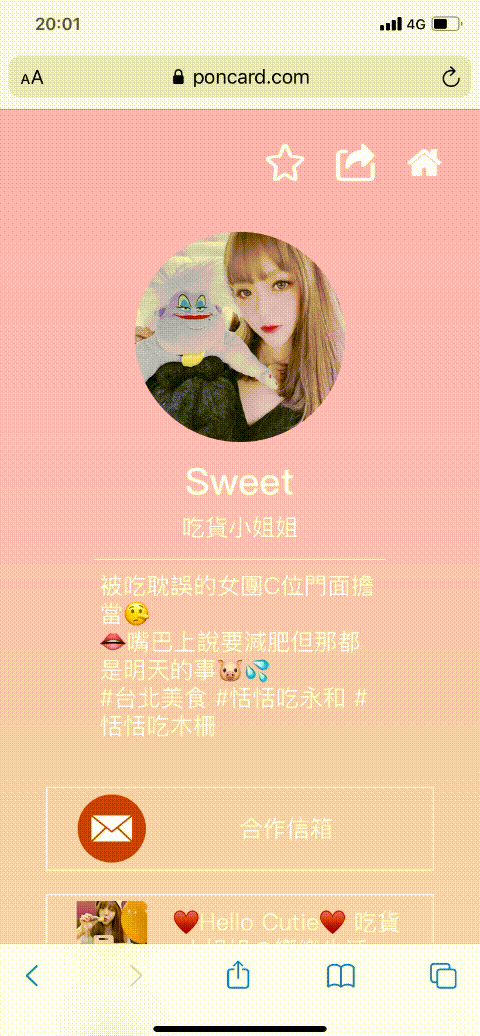Viewport: 480px width, 1036px height.
Task: Open Safari bookmarks
Action: tap(341, 975)
